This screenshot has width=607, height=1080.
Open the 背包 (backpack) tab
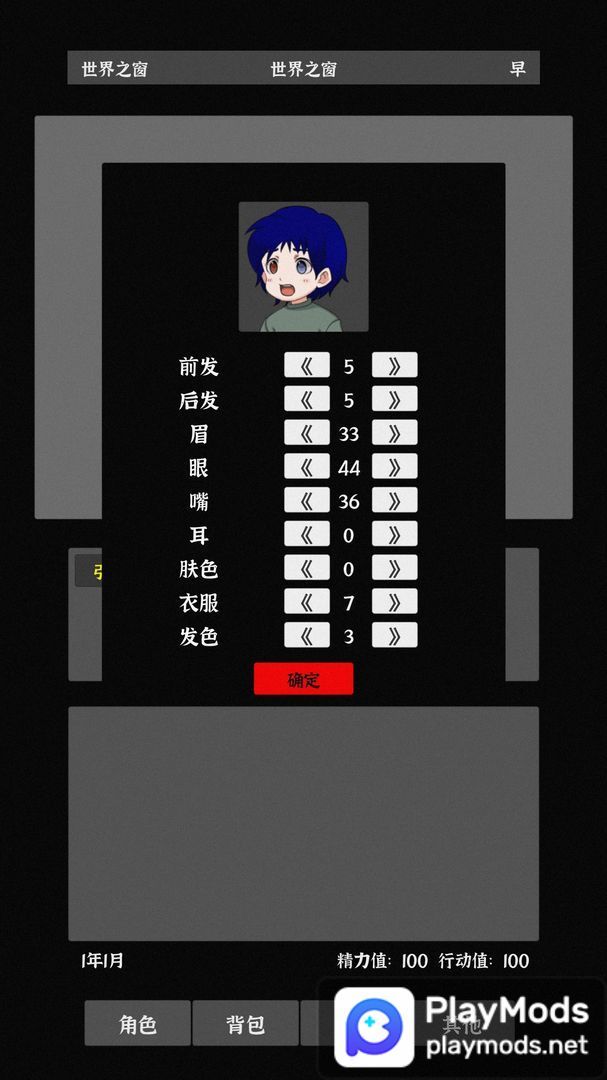coord(245,1024)
